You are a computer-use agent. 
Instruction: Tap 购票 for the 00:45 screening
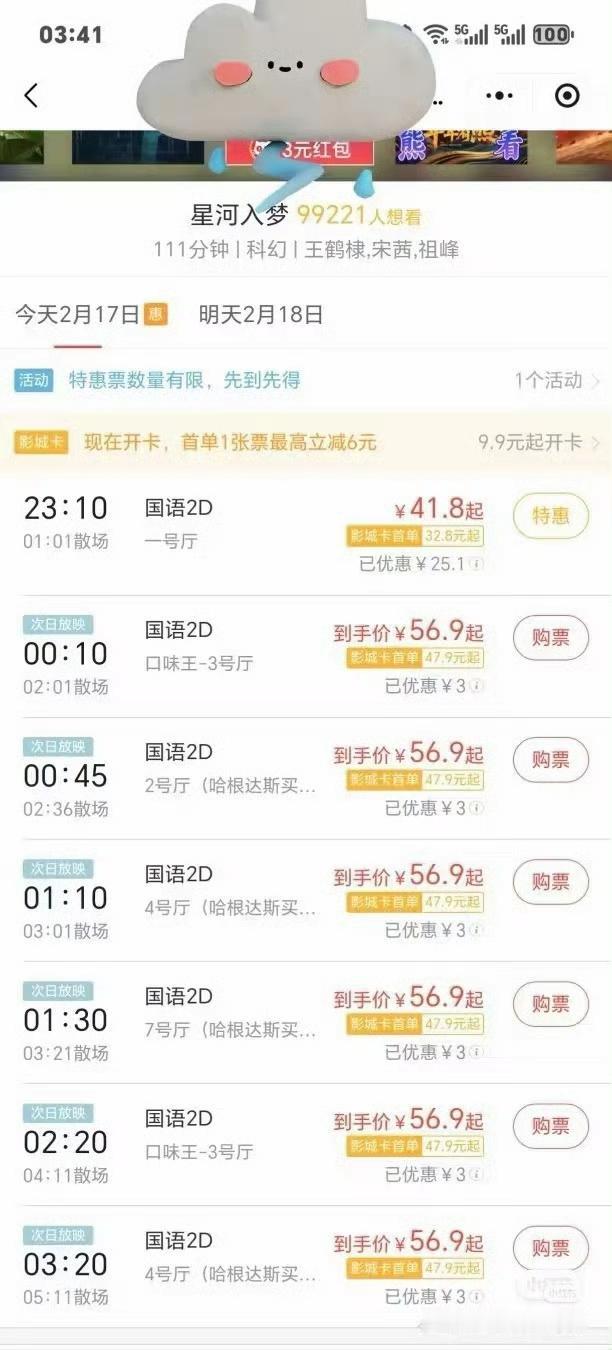[550, 760]
